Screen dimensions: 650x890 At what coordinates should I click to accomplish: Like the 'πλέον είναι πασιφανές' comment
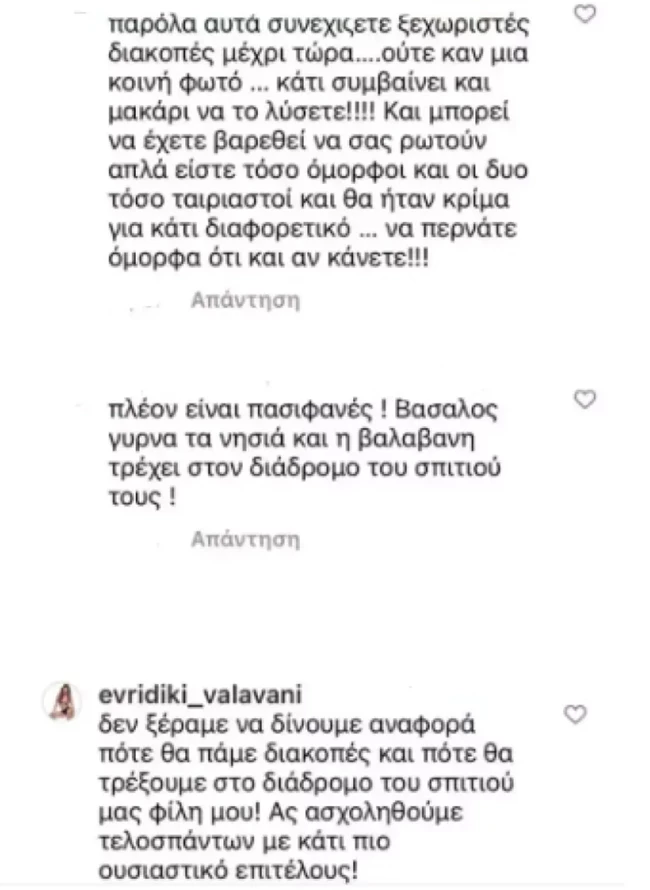coord(587,399)
